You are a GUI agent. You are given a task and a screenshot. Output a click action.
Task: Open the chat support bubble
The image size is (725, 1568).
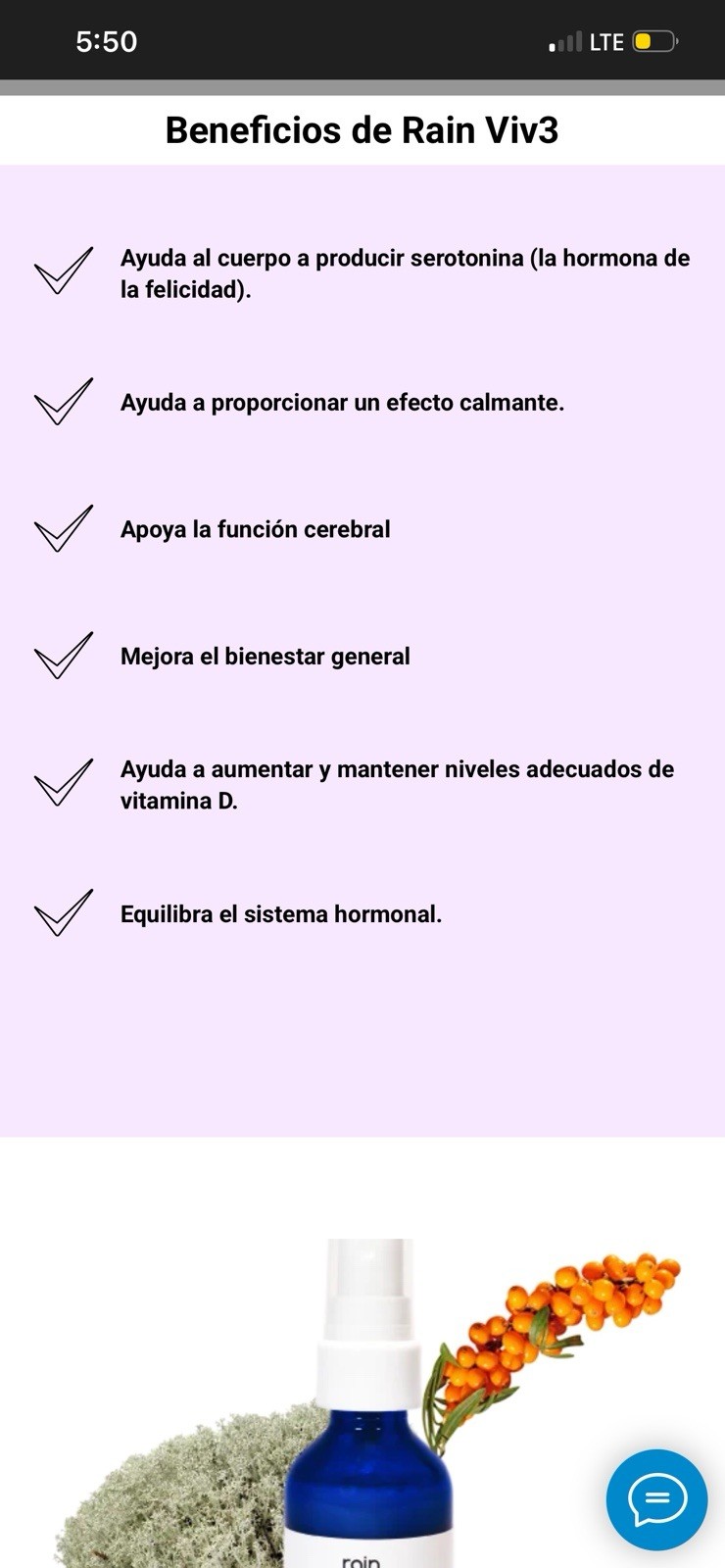[656, 1499]
